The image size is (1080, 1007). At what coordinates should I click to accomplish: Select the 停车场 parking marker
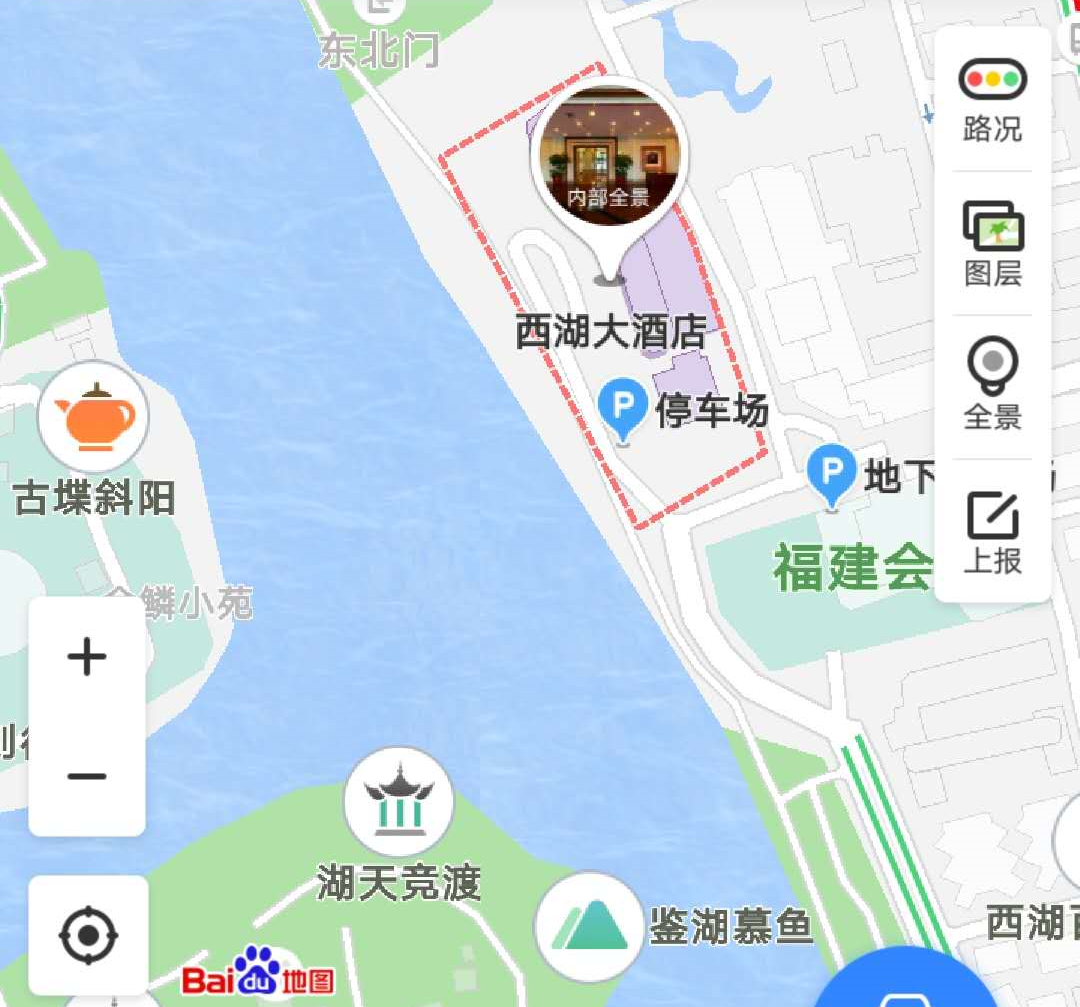coord(623,408)
